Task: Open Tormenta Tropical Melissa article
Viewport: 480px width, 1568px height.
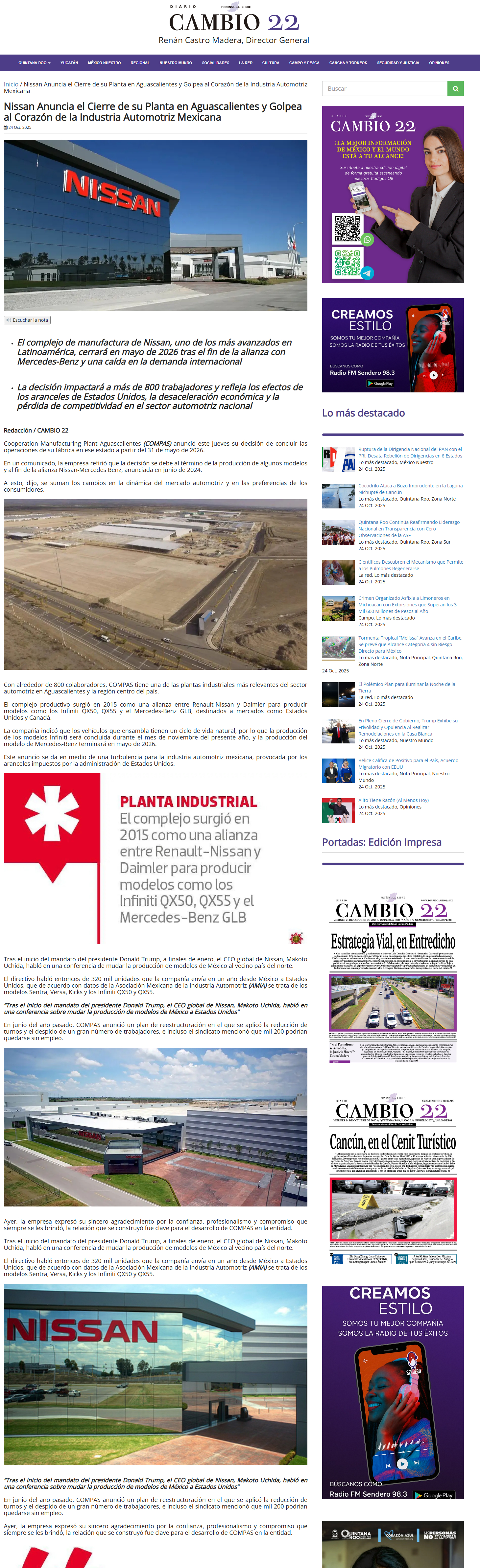Action: pos(410,644)
